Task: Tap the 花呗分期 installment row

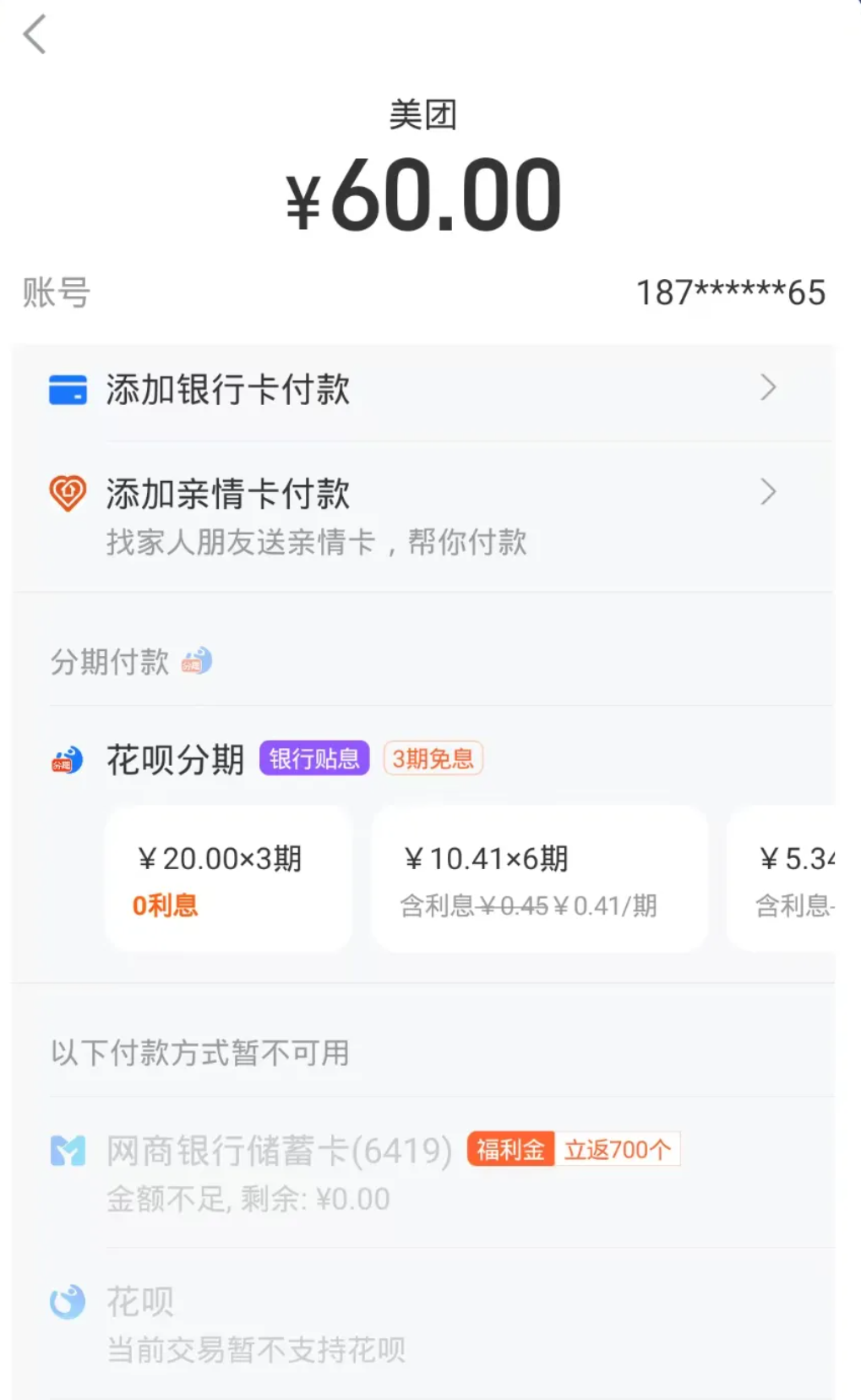Action: 176,759
